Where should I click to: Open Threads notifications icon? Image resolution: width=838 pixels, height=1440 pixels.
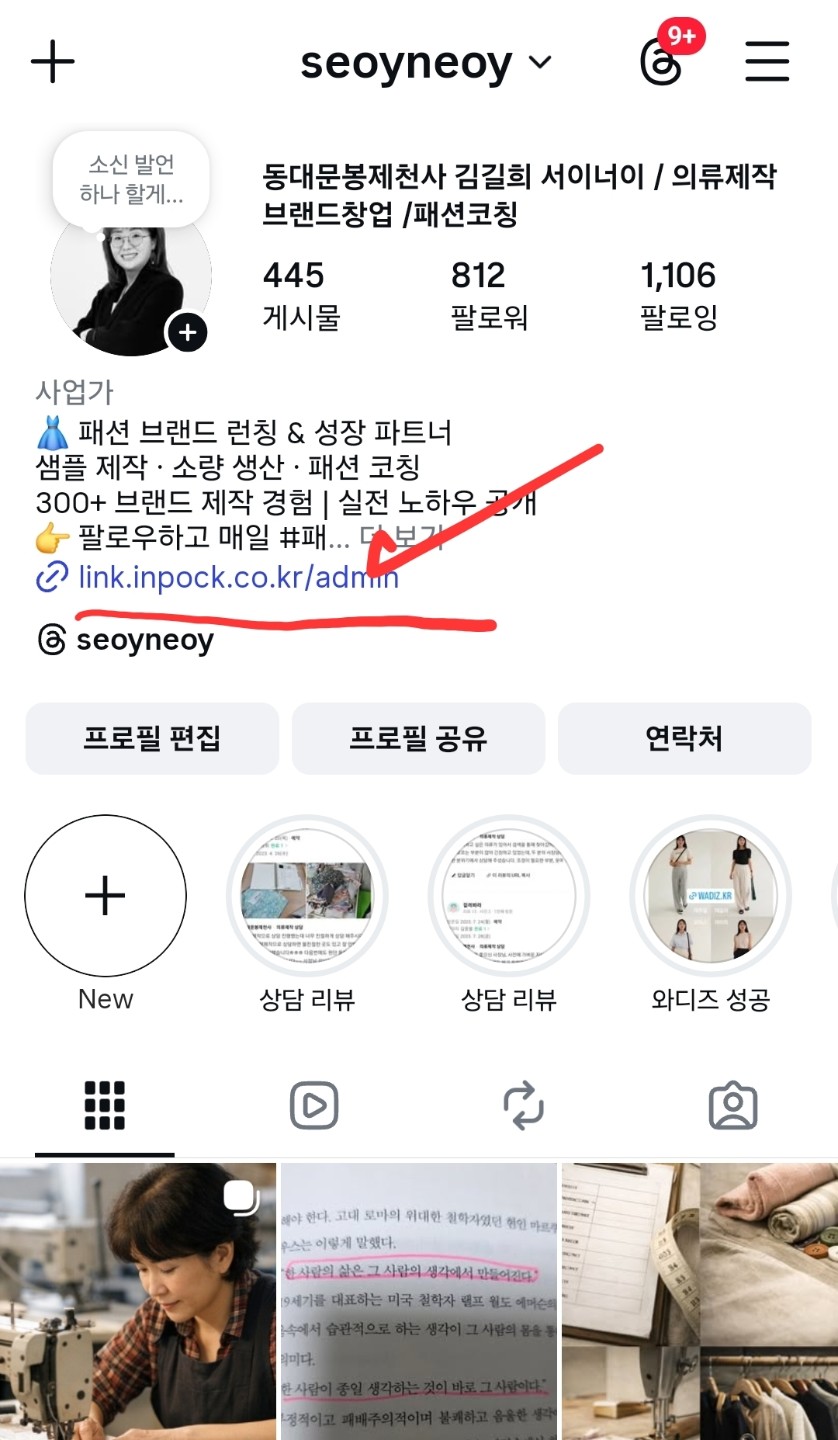click(663, 62)
